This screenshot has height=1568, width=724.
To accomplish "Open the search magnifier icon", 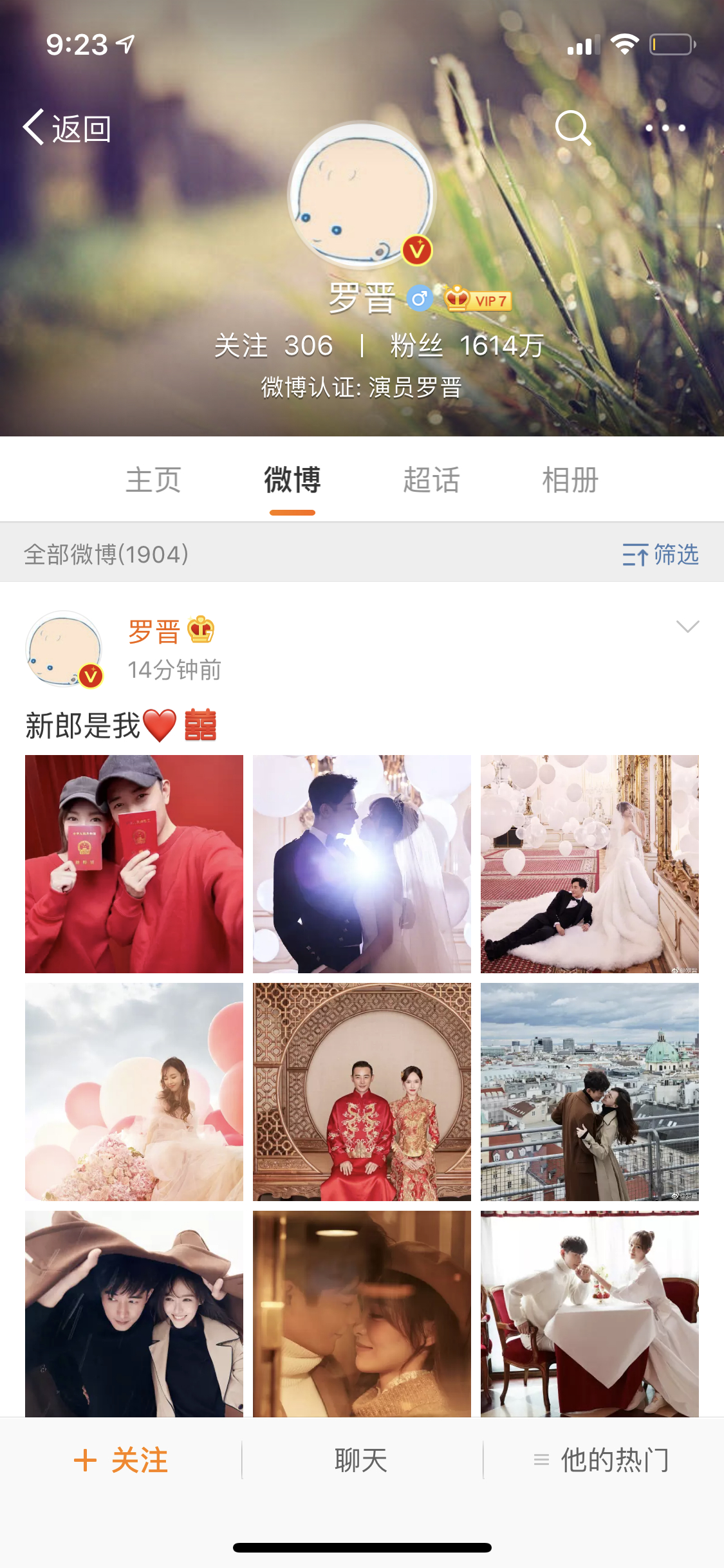I will point(572,128).
